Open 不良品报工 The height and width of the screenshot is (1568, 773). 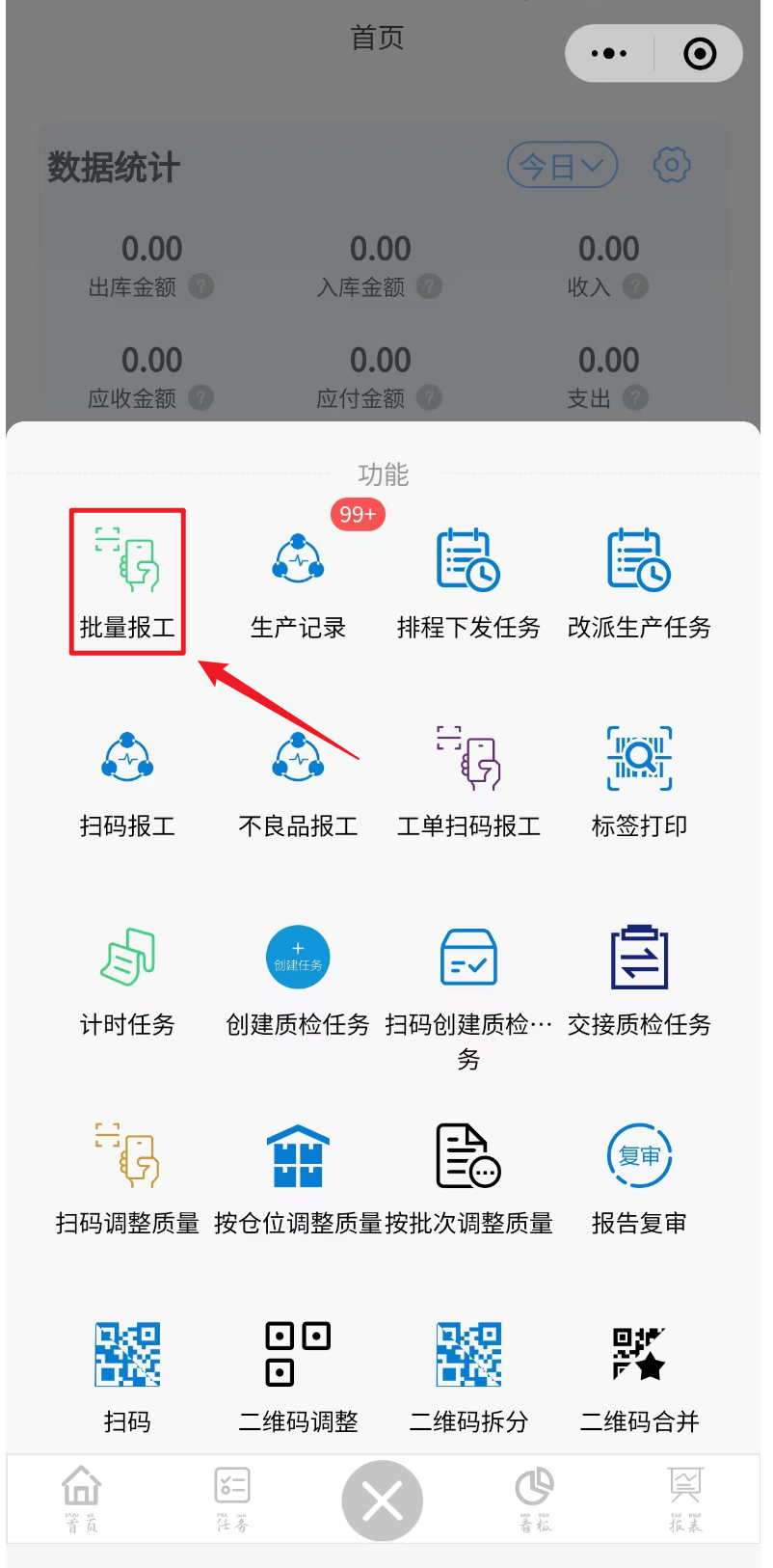pyautogui.click(x=298, y=781)
